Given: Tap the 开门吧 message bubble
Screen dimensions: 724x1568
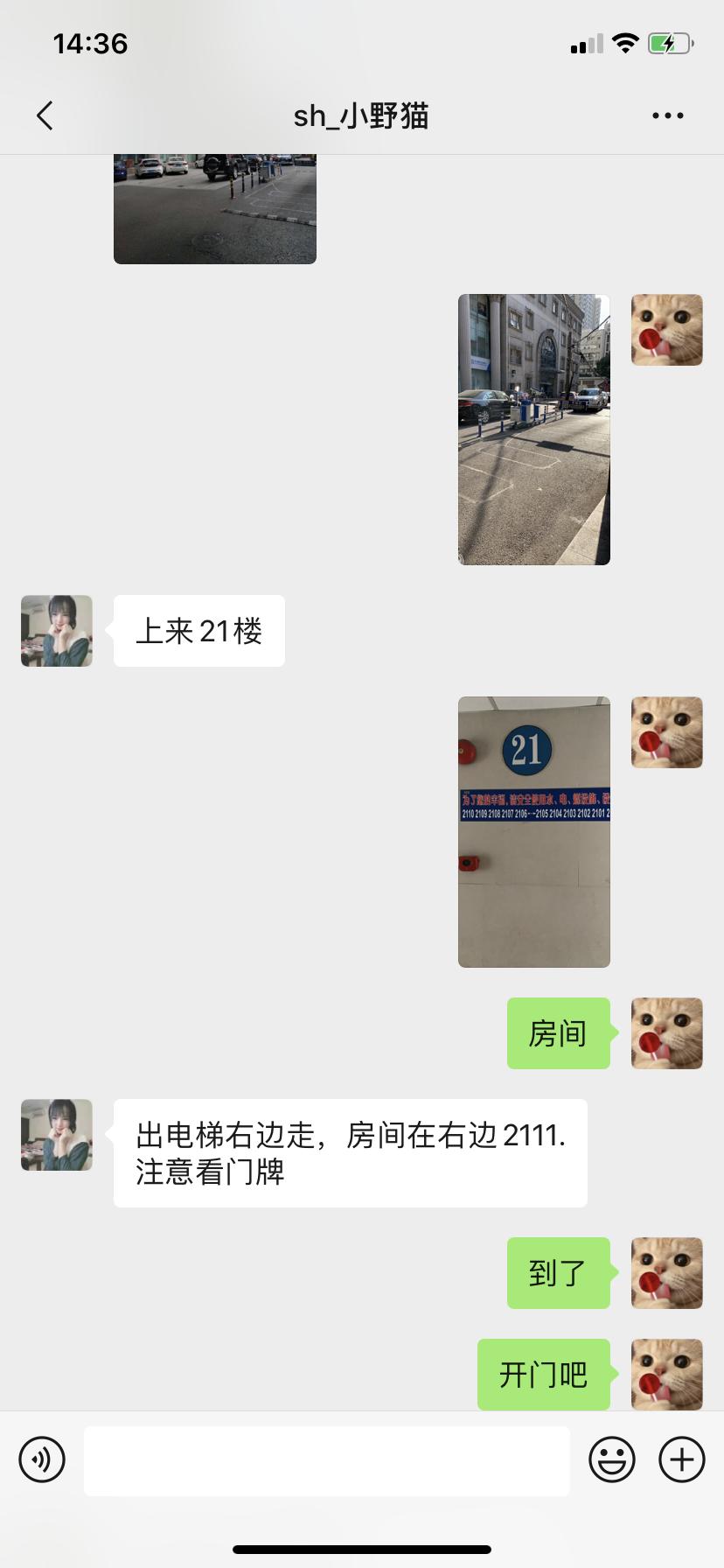Looking at the screenshot, I should pos(543,1375).
